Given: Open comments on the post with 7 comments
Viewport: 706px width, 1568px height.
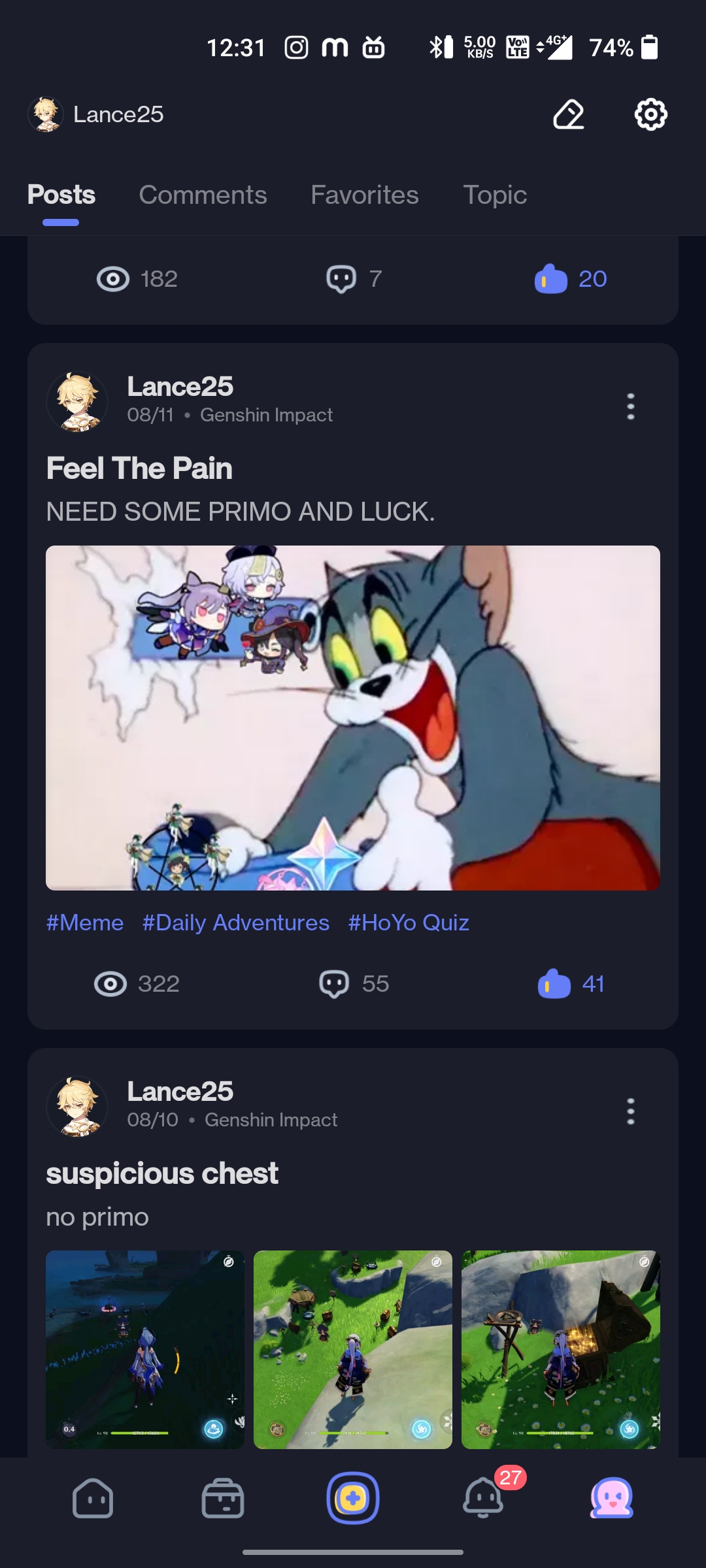Looking at the screenshot, I should 353,280.
